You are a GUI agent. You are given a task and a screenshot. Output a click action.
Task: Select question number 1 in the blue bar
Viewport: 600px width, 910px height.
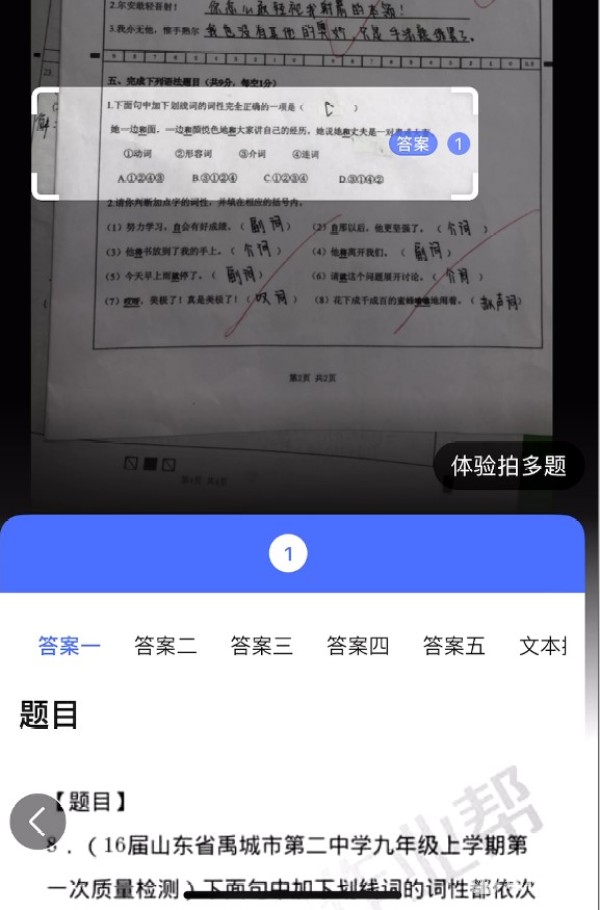click(x=289, y=553)
